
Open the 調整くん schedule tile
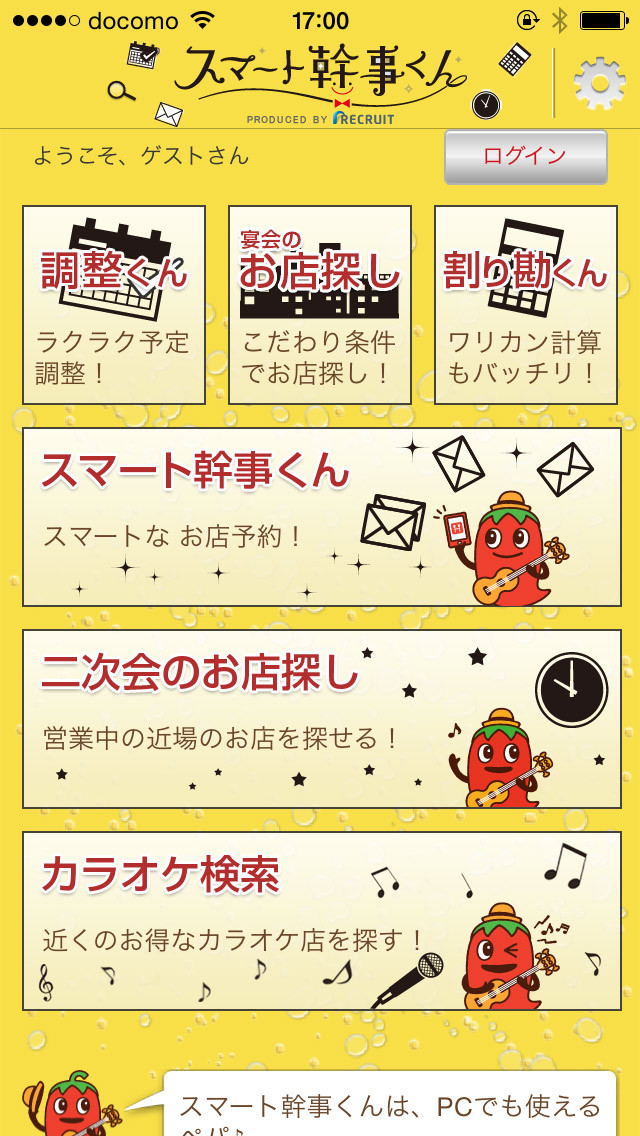[114, 305]
